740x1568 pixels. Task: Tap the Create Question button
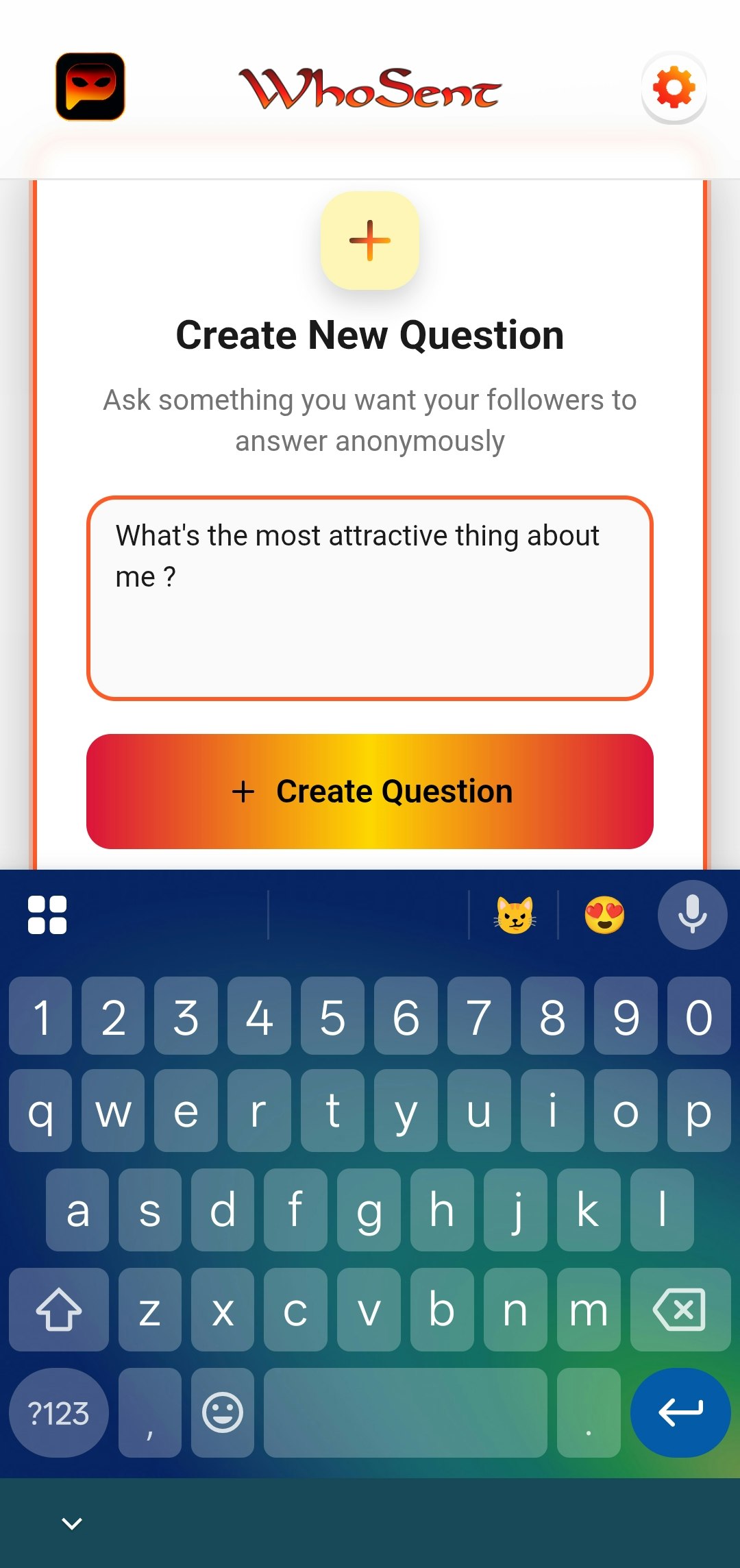click(x=370, y=792)
